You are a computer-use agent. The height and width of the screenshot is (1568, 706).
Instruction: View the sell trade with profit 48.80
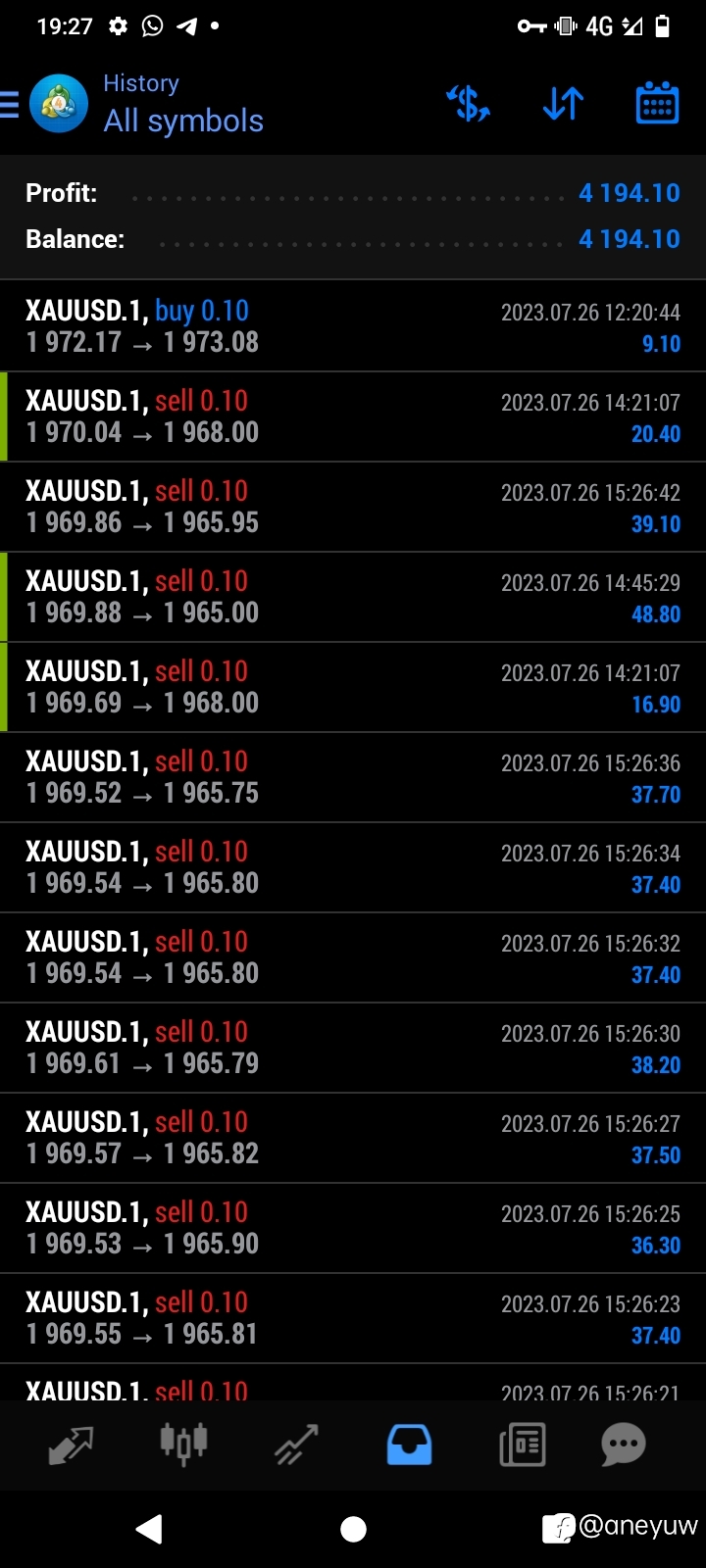[353, 597]
